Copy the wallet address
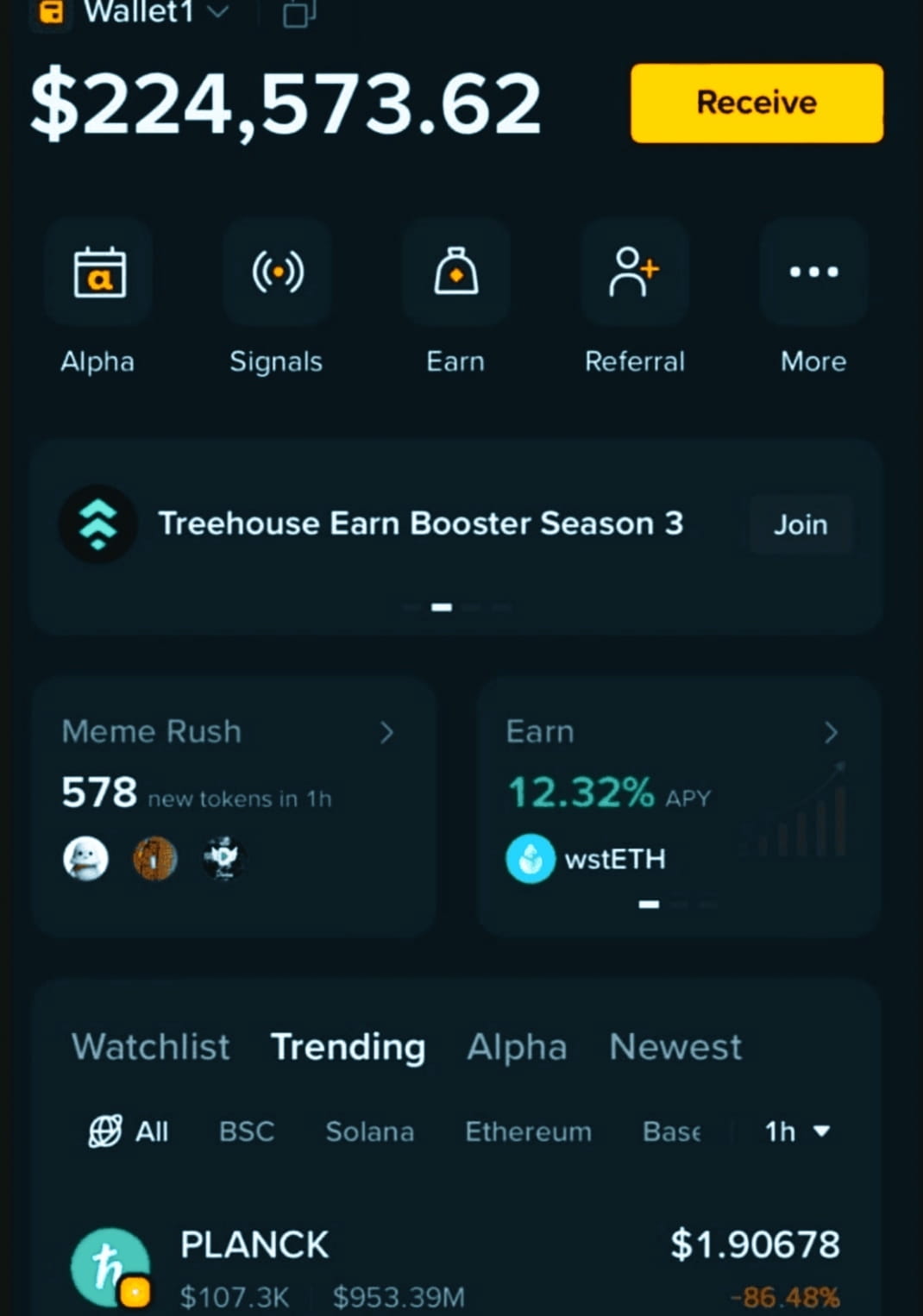The width and height of the screenshot is (923, 1316). [x=299, y=12]
